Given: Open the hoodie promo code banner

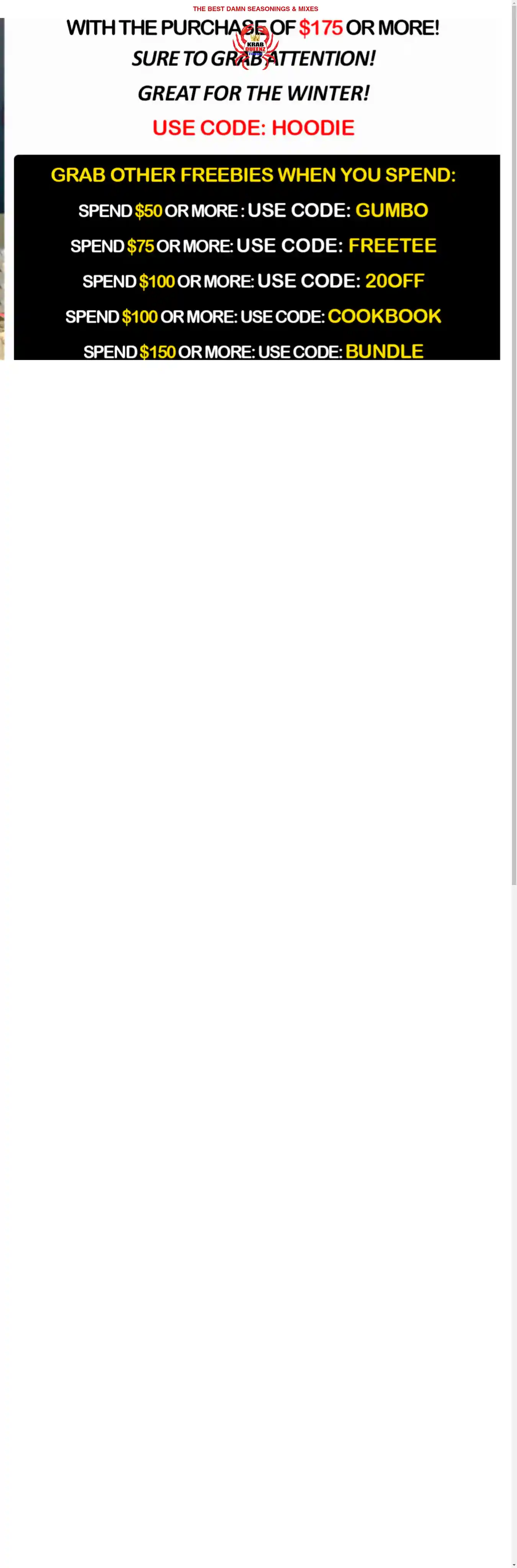Looking at the screenshot, I should [253, 127].
